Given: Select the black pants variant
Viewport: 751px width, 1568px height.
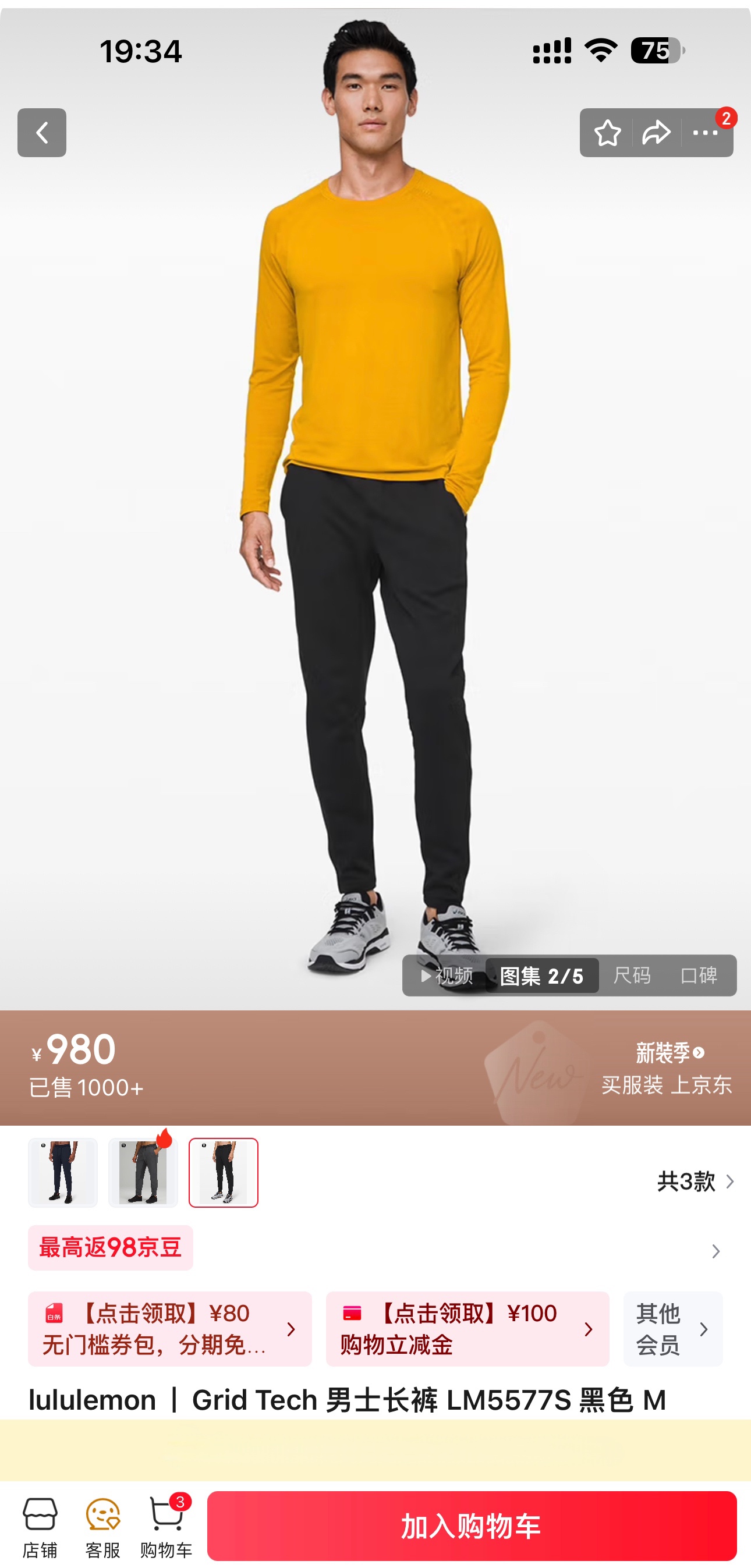Looking at the screenshot, I should 224,1172.
